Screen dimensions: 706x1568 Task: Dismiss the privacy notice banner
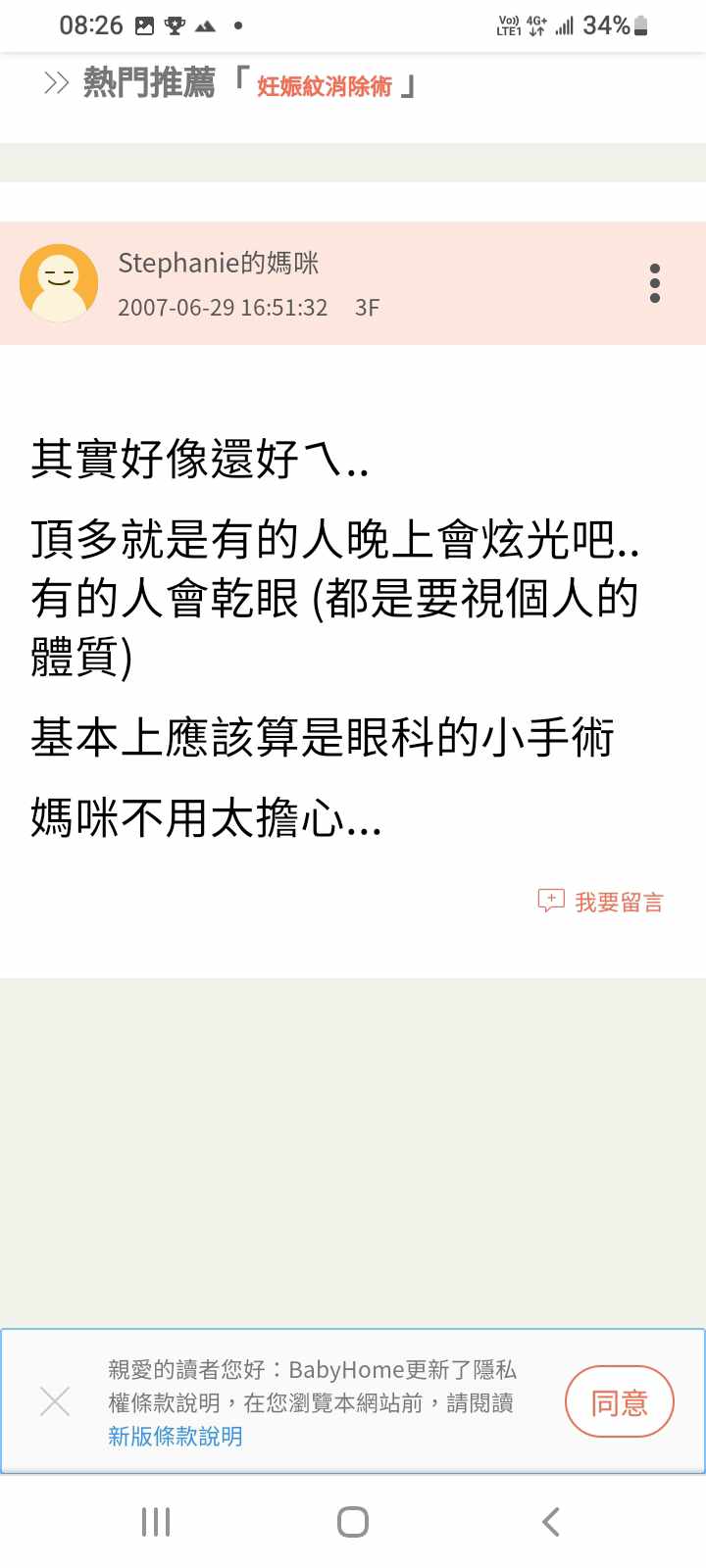(55, 1401)
